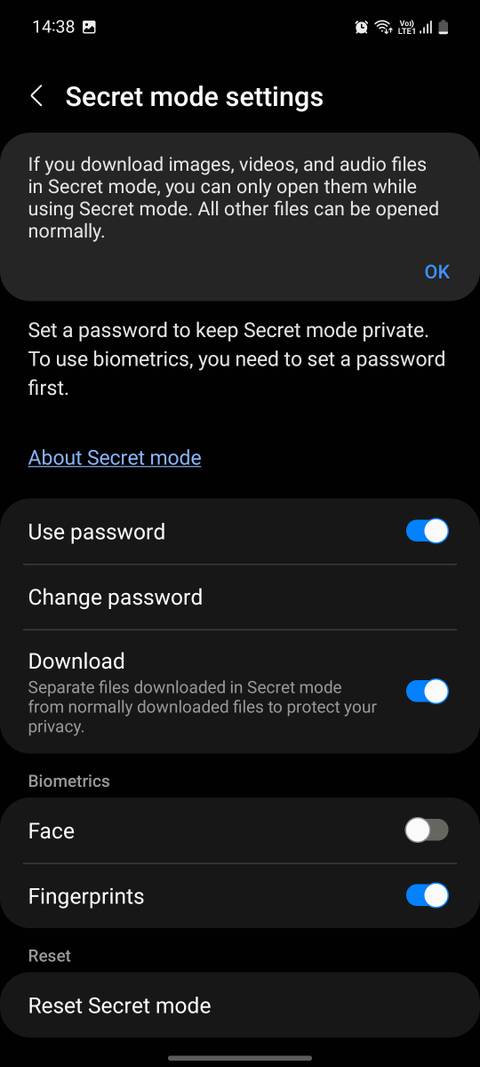This screenshot has width=480, height=1067.
Task: Dismiss the info banner with OK
Action: click(436, 272)
